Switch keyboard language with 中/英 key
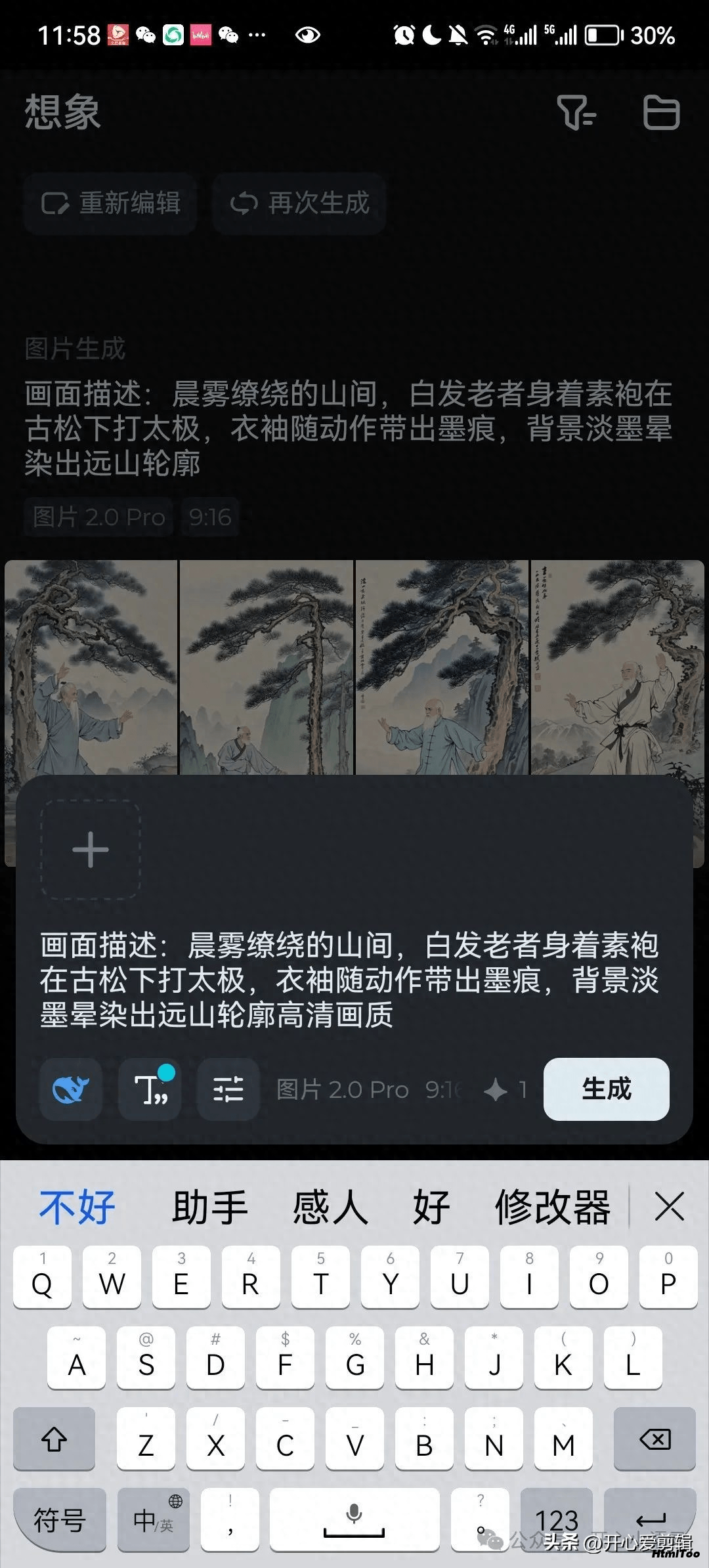 (154, 1519)
